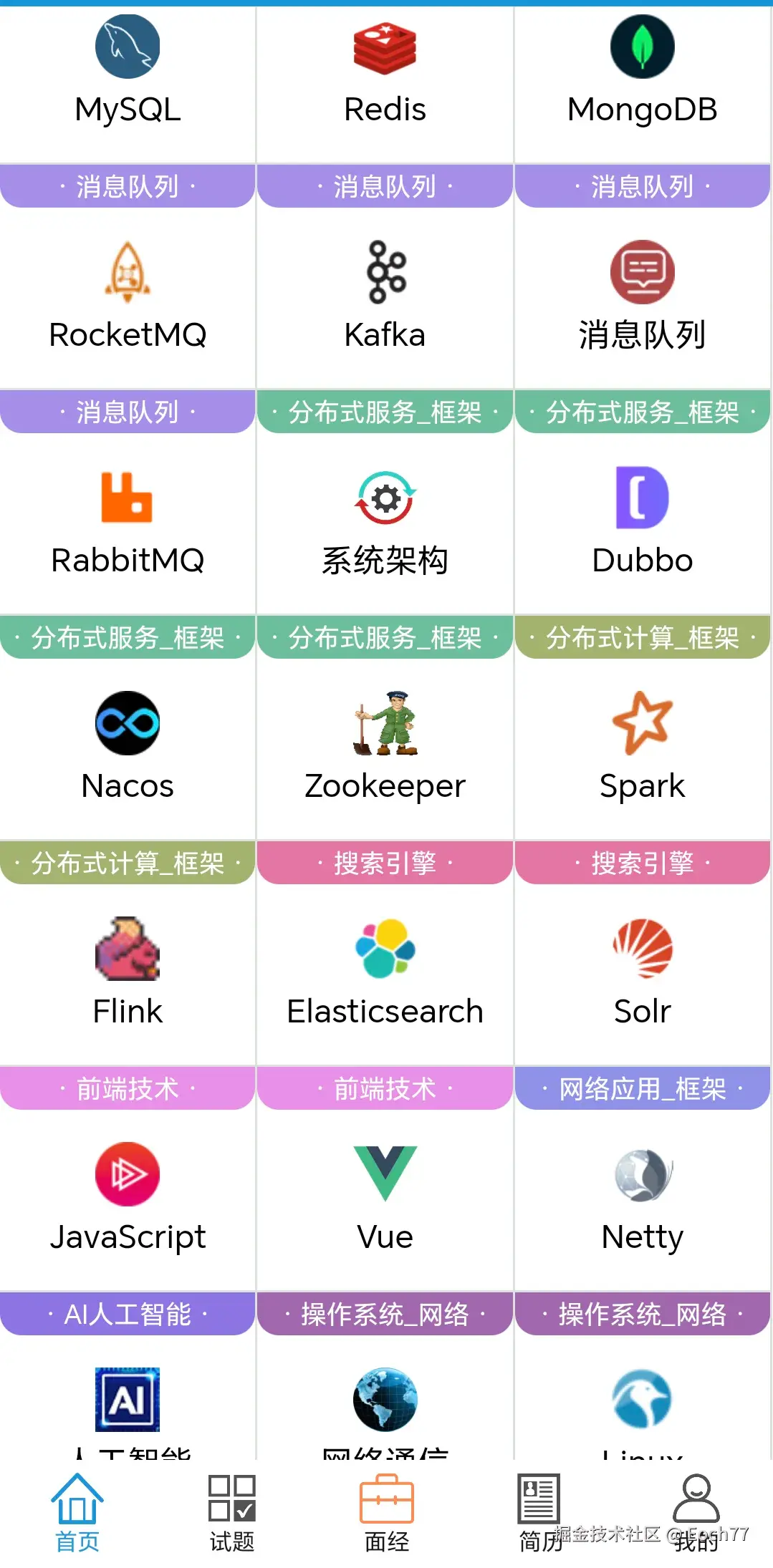
Task: Click the 前端技术 tag above Vue
Action: tap(385, 1088)
